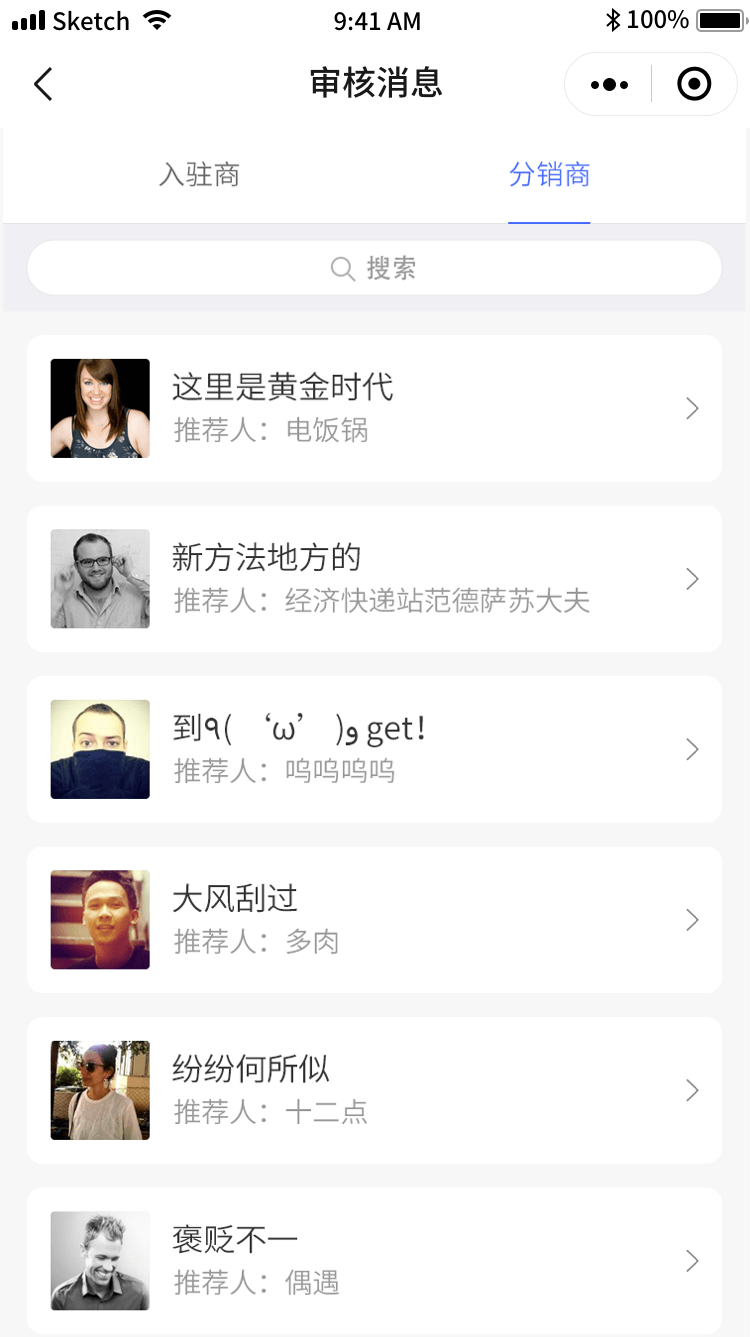Open the 大风刮过 review entry
750x1337 pixels.
click(374, 920)
